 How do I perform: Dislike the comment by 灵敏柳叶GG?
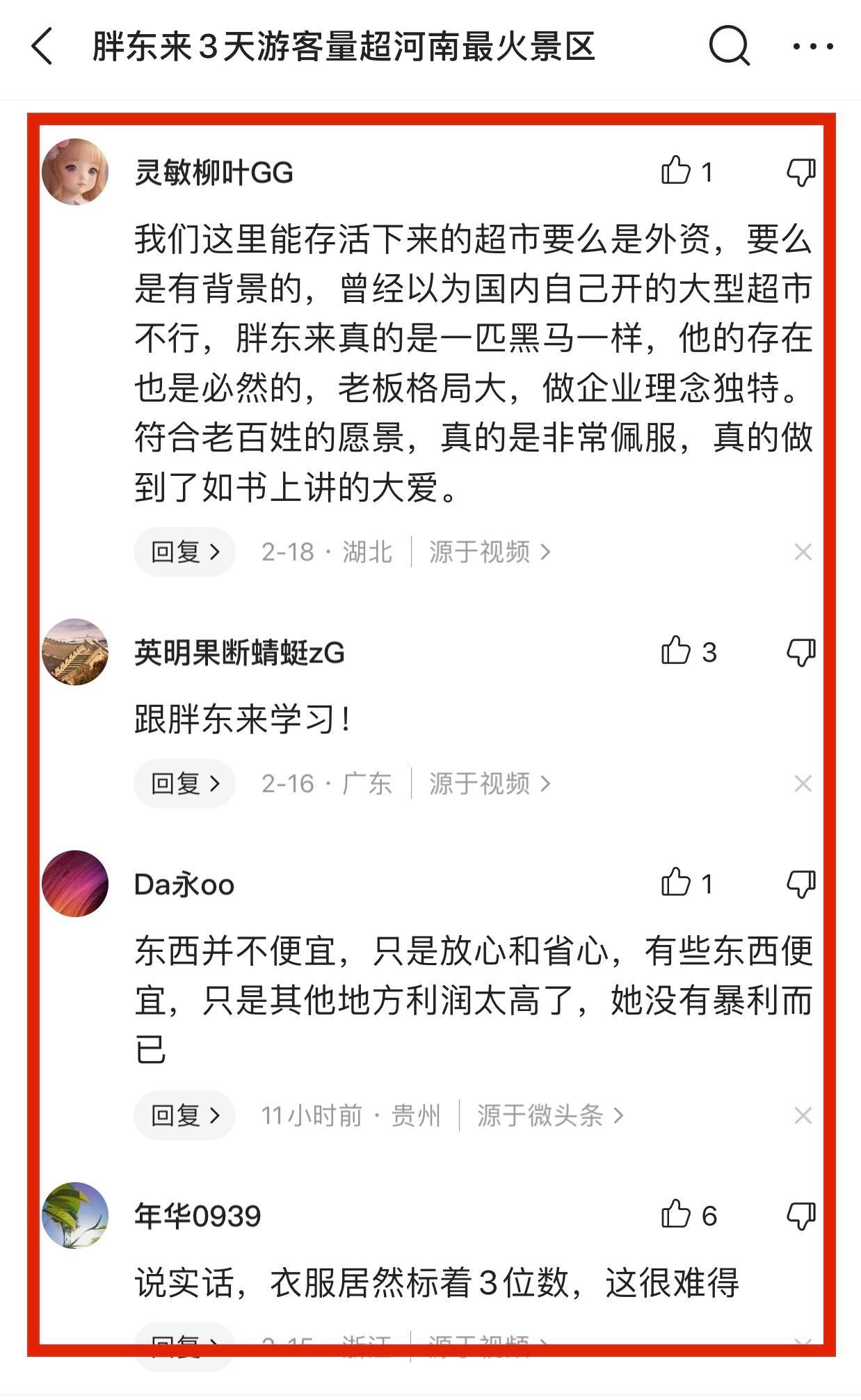[800, 171]
